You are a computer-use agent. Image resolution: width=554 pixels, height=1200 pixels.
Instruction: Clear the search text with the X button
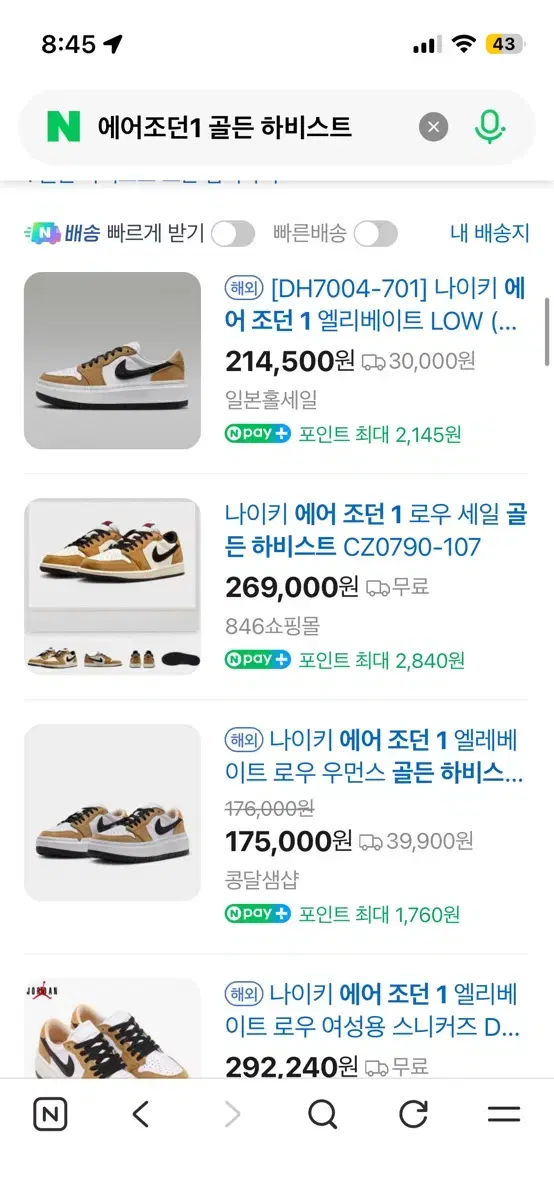click(433, 127)
